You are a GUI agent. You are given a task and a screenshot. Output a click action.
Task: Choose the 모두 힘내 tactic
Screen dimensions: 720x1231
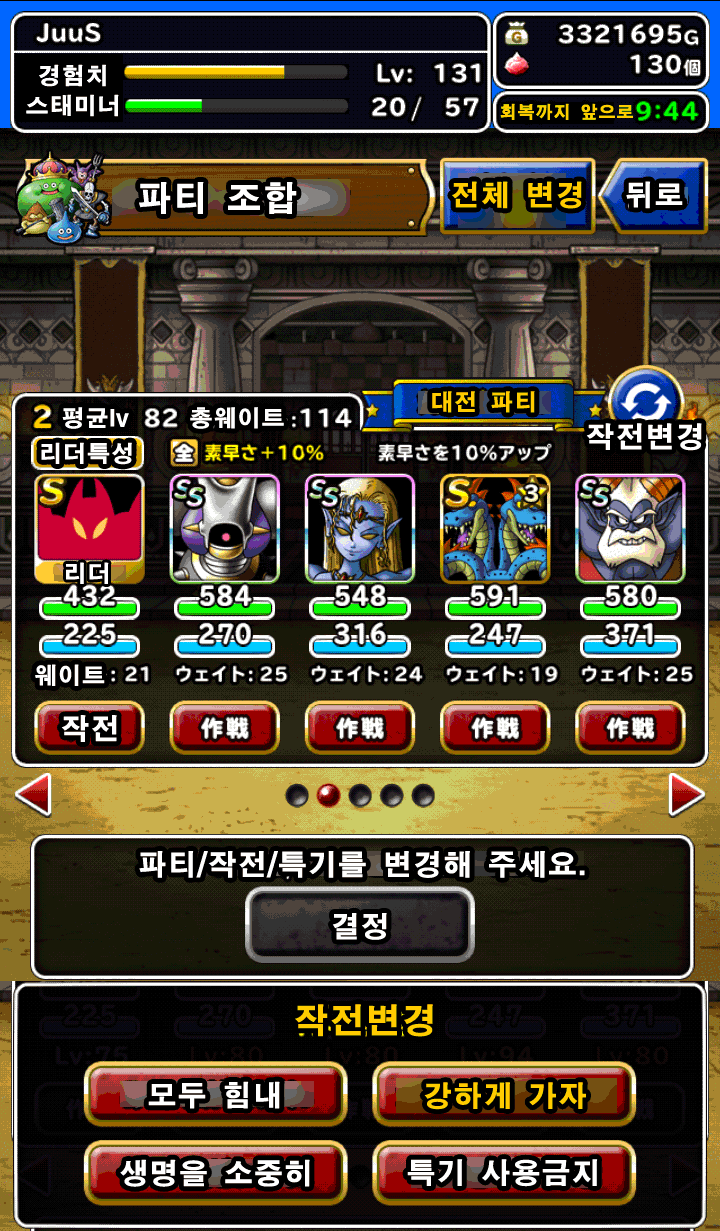[216, 1094]
